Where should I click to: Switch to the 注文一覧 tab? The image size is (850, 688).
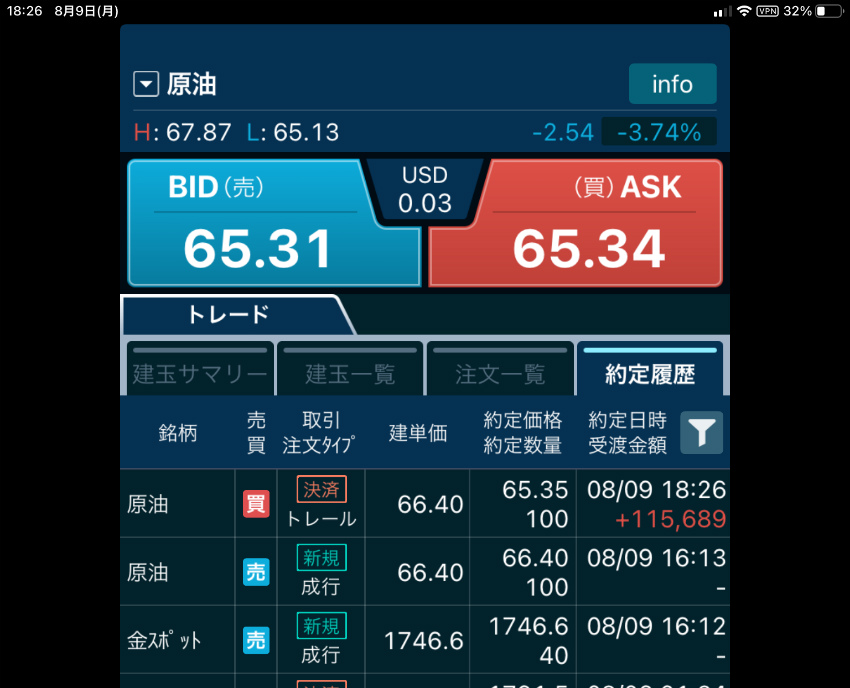(500, 372)
